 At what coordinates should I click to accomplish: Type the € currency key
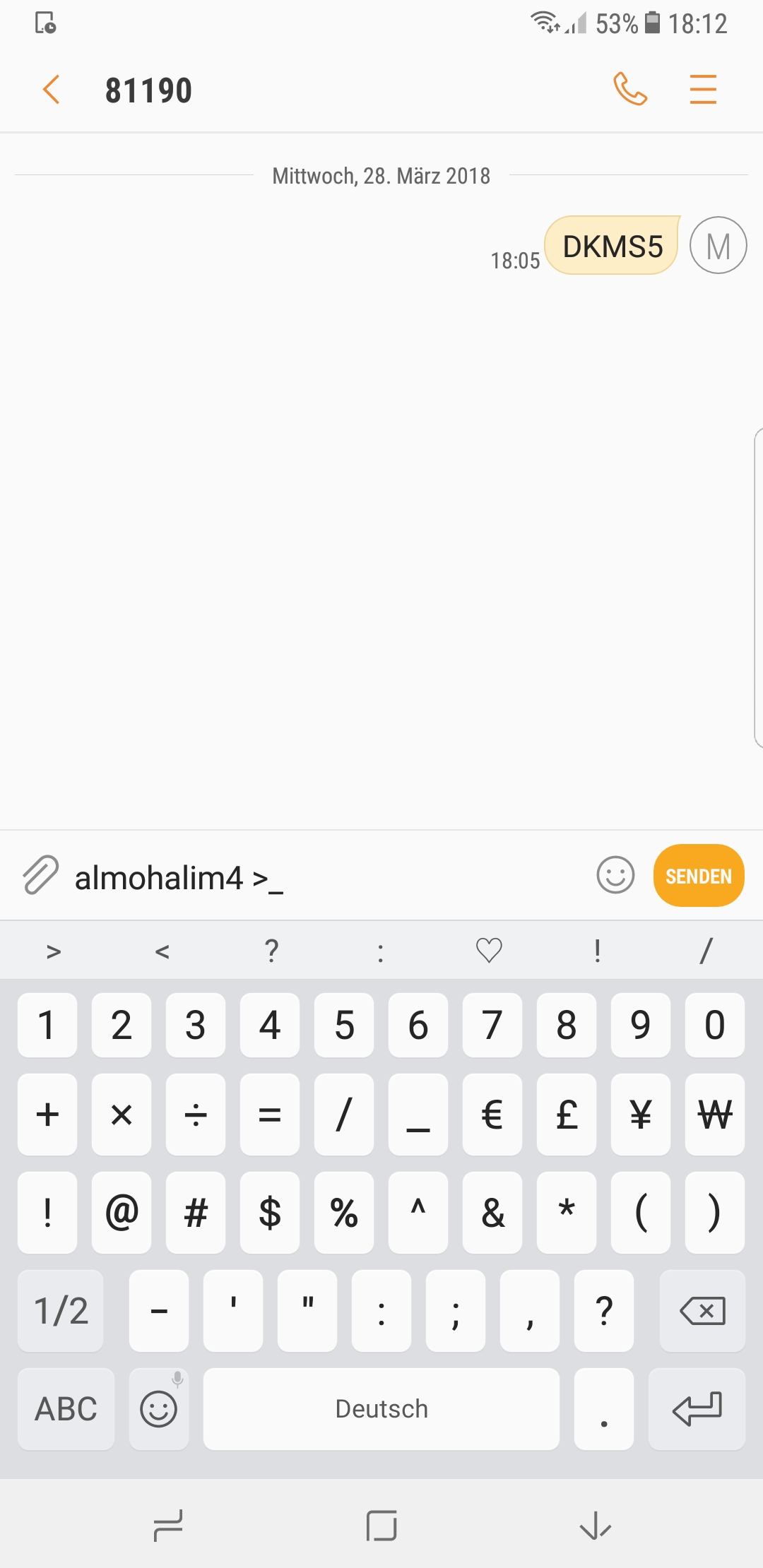[x=492, y=1115]
